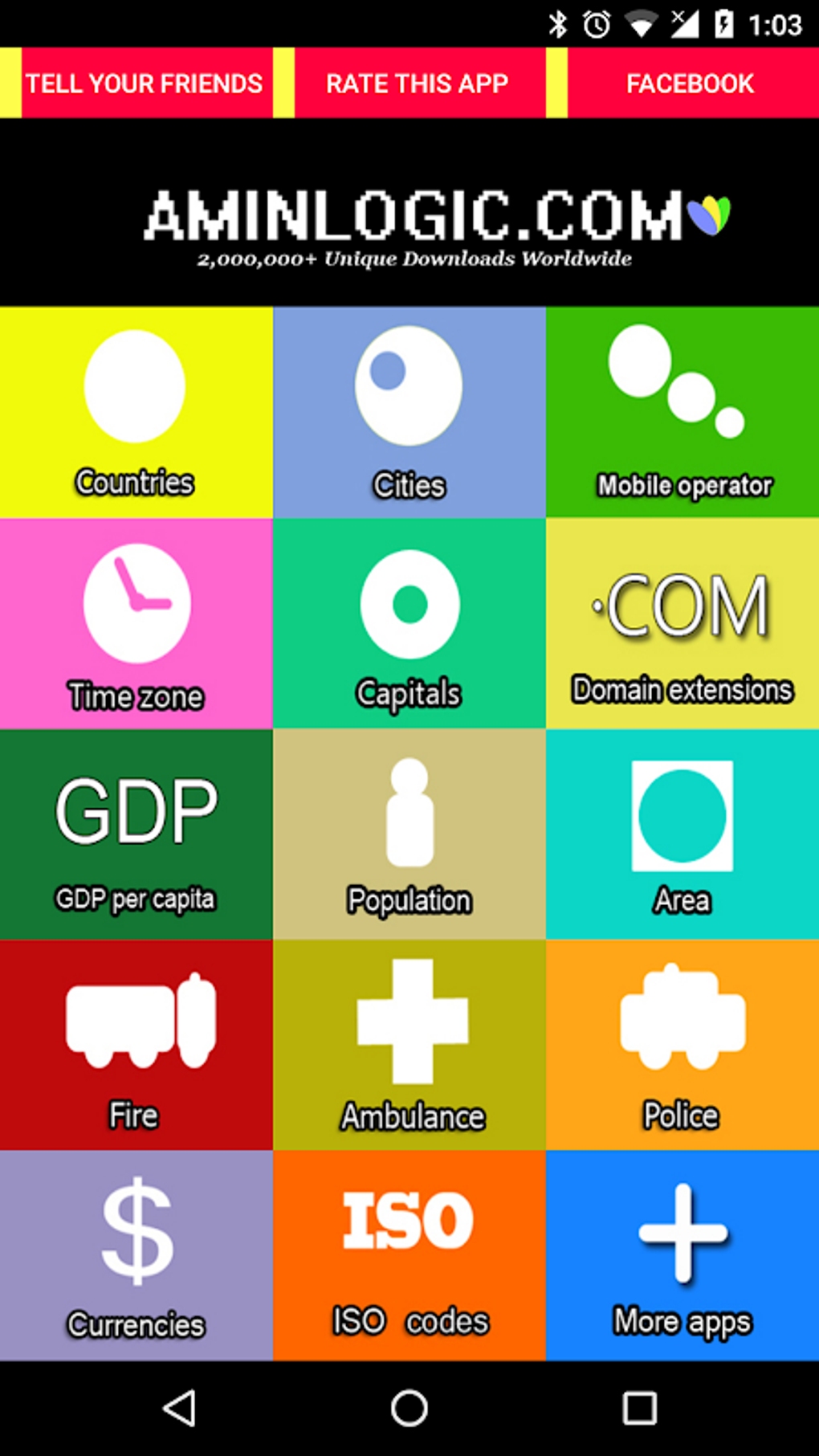819x1456 pixels.
Task: Tap More apps tile
Action: click(x=682, y=1257)
